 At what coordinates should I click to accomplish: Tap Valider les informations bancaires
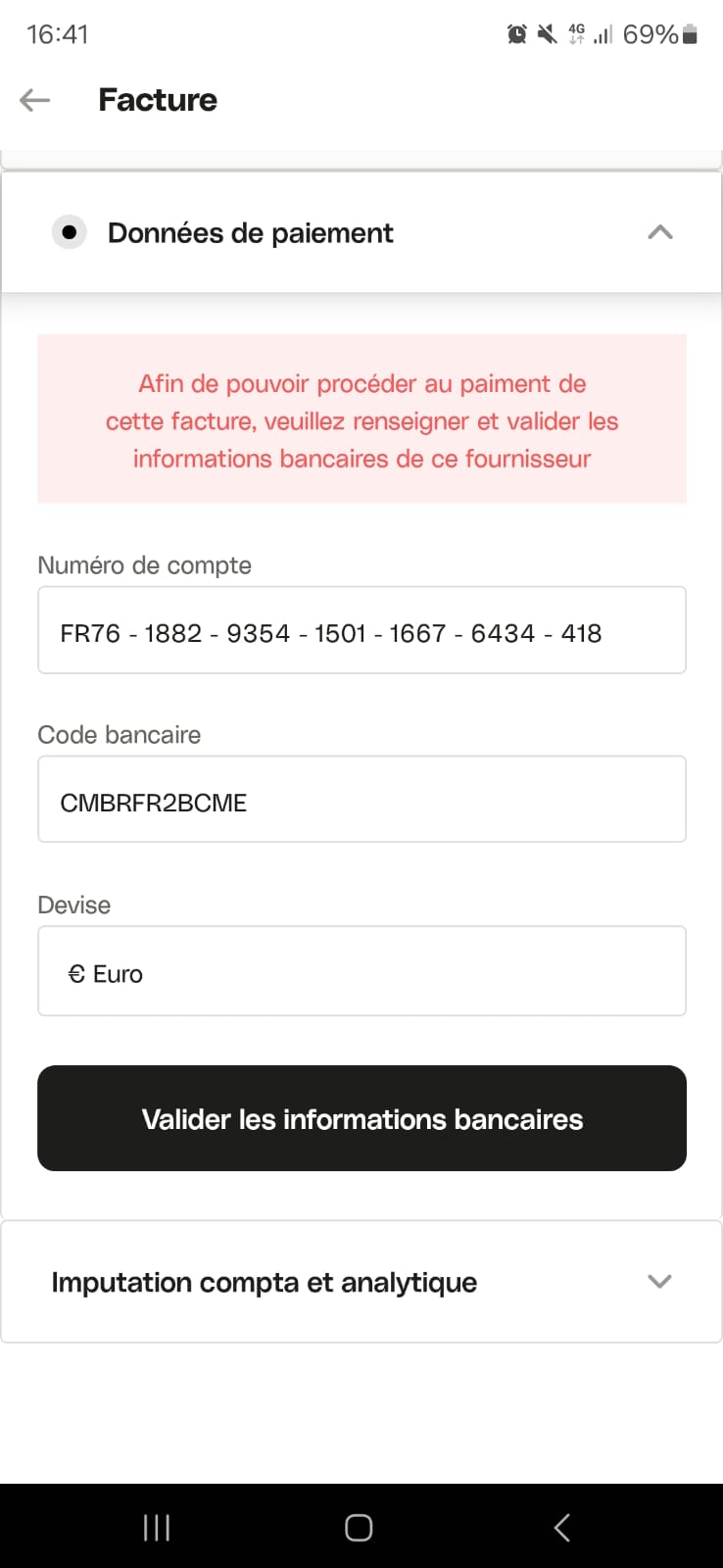361,1118
